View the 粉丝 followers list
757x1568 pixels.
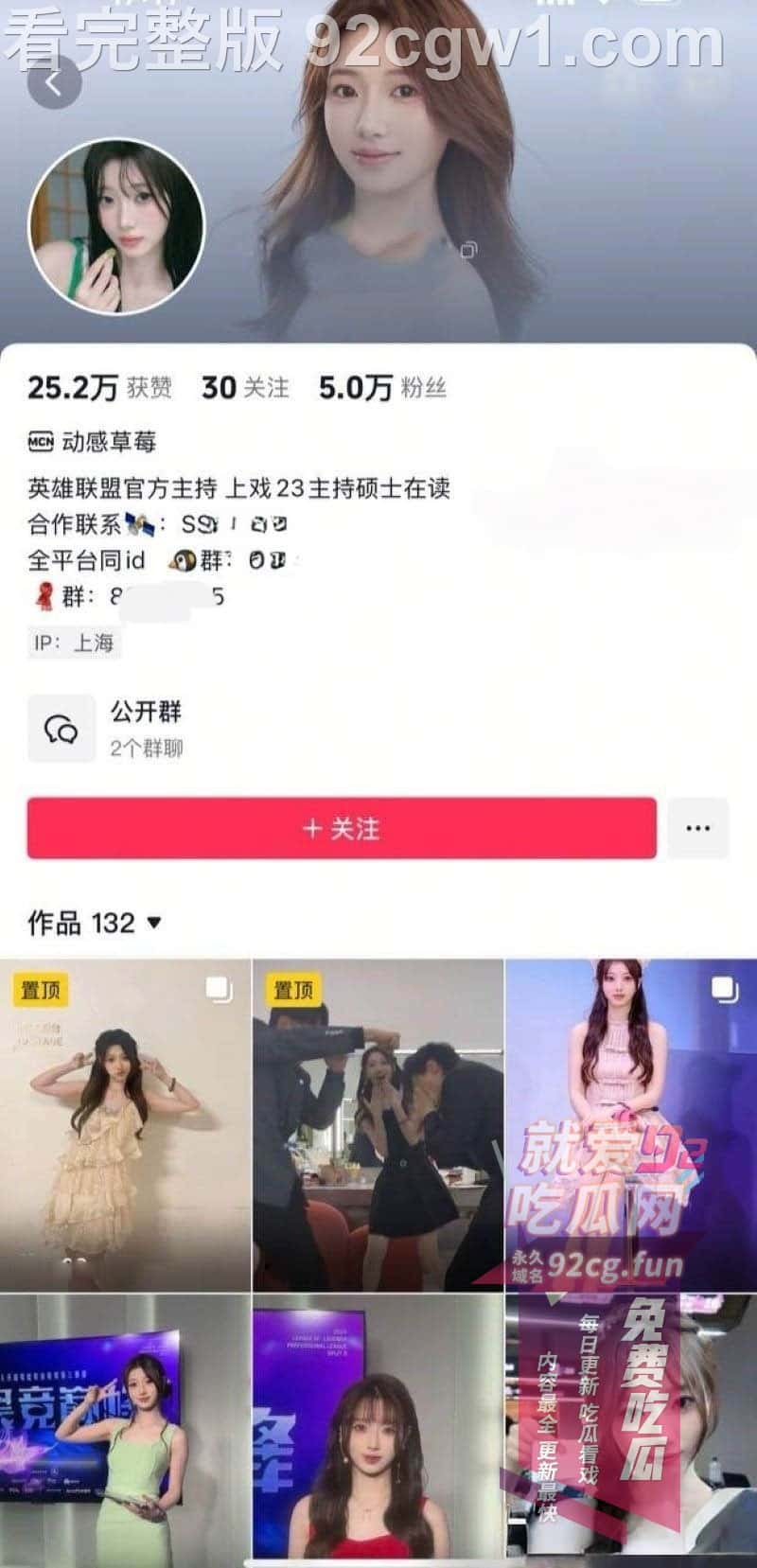381,387
